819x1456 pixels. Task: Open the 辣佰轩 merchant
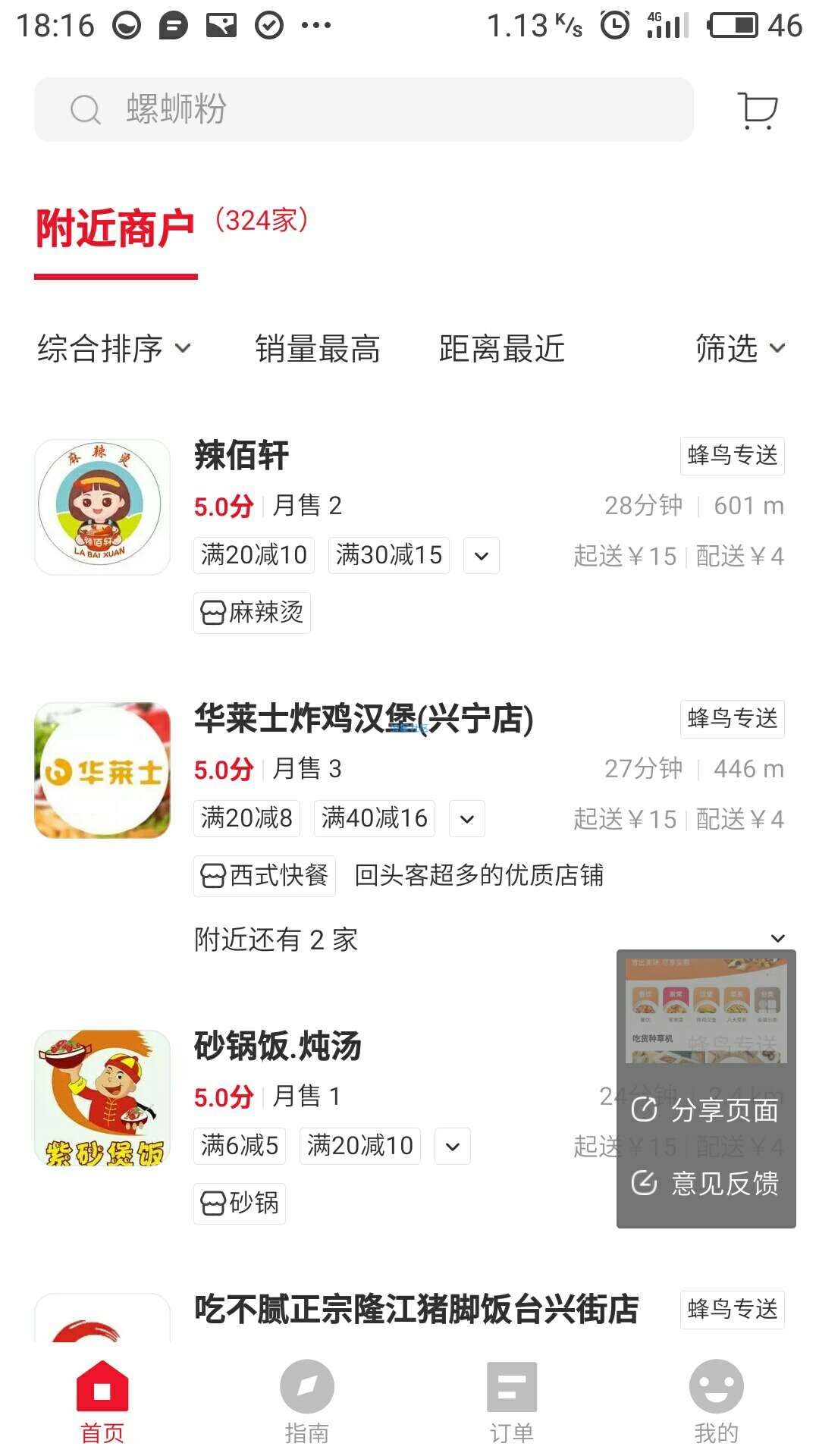[241, 456]
